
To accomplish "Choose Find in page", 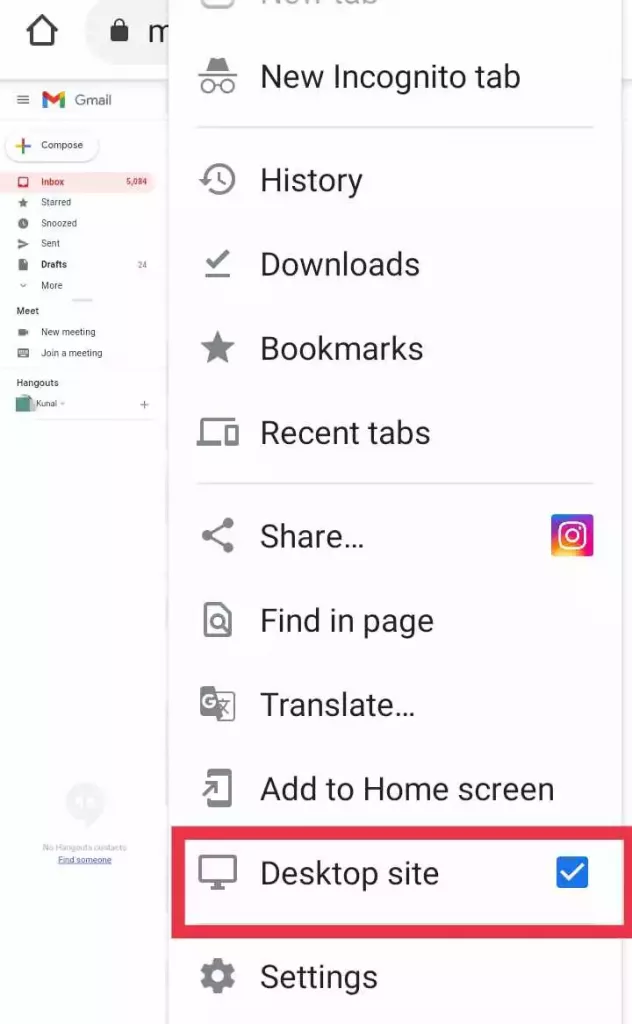I will tap(394, 620).
